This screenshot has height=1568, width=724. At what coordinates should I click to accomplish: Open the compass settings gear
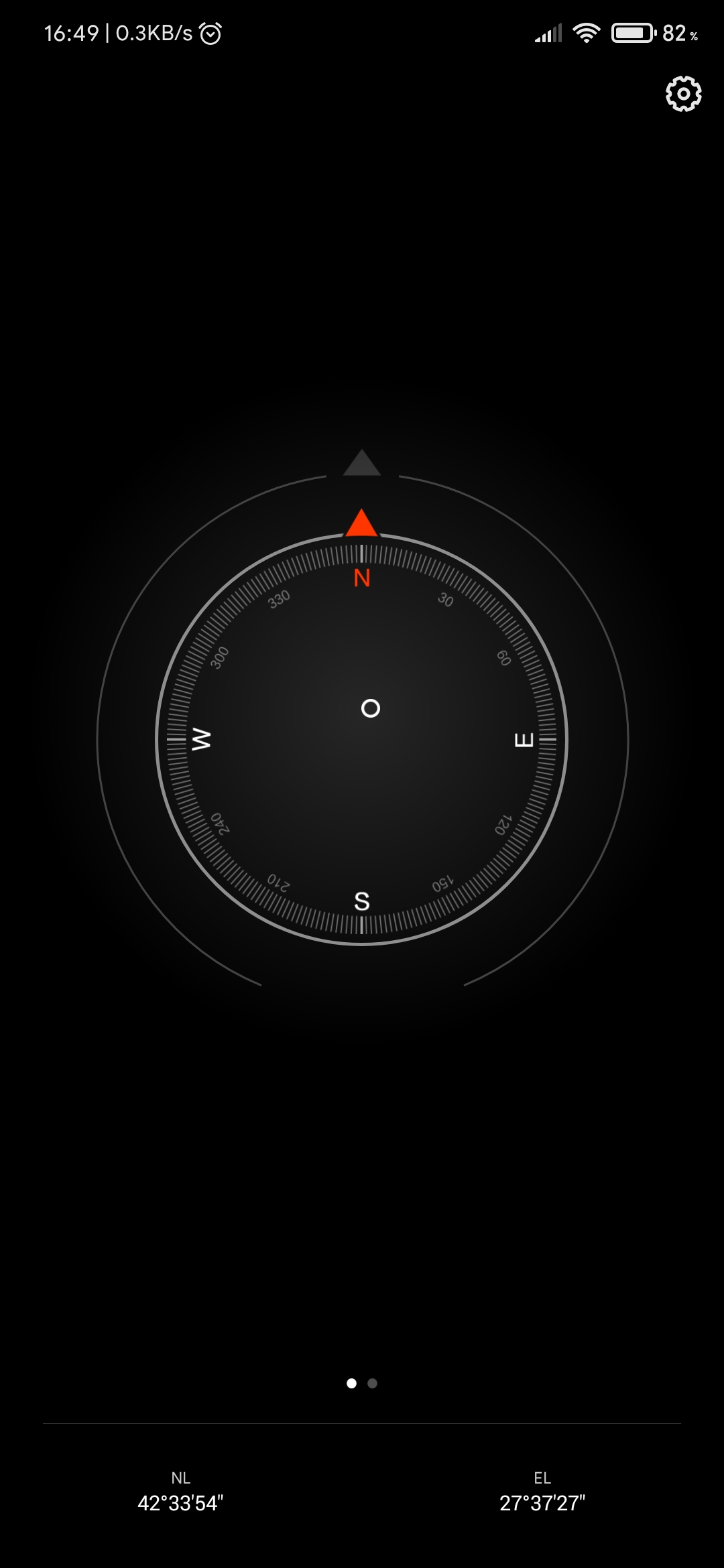click(x=683, y=94)
